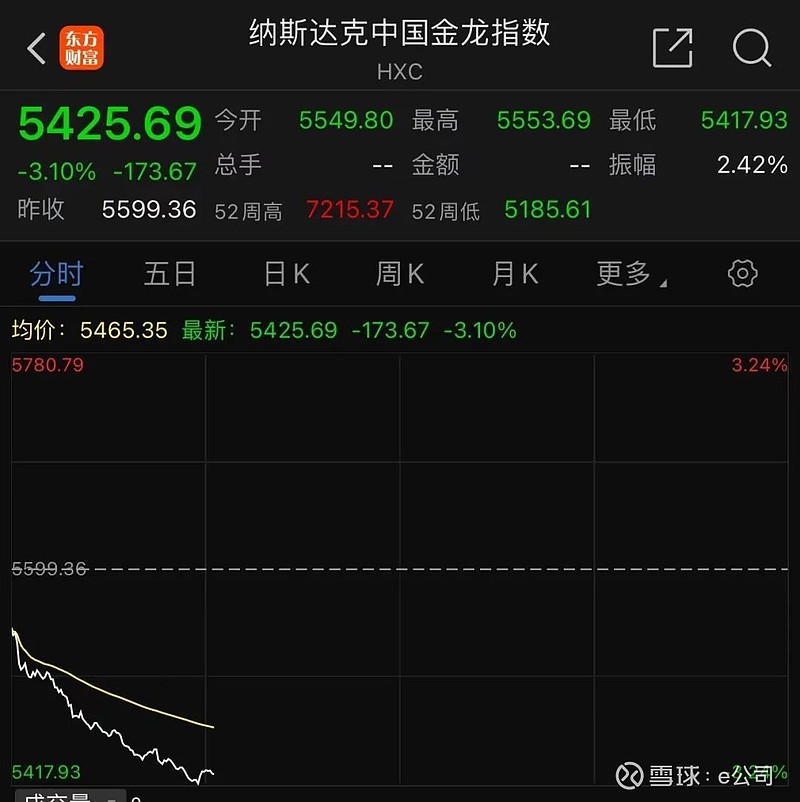Open the search magnifier icon
Screen dimensions: 800x802
tap(750, 46)
